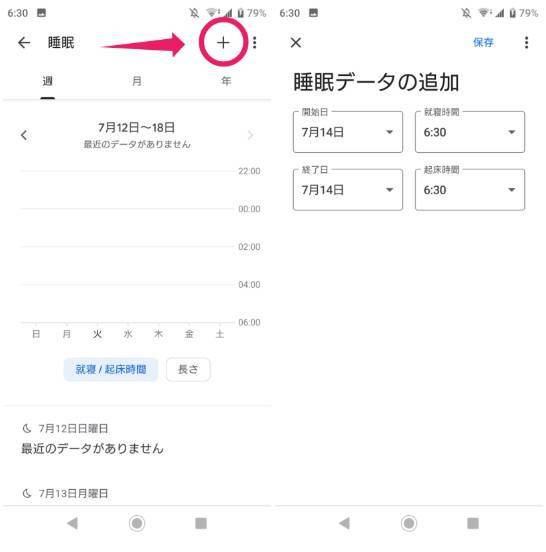546x552 pixels.
Task: Open the overflow menu on the 睡眠 screen
Action: pos(255,43)
